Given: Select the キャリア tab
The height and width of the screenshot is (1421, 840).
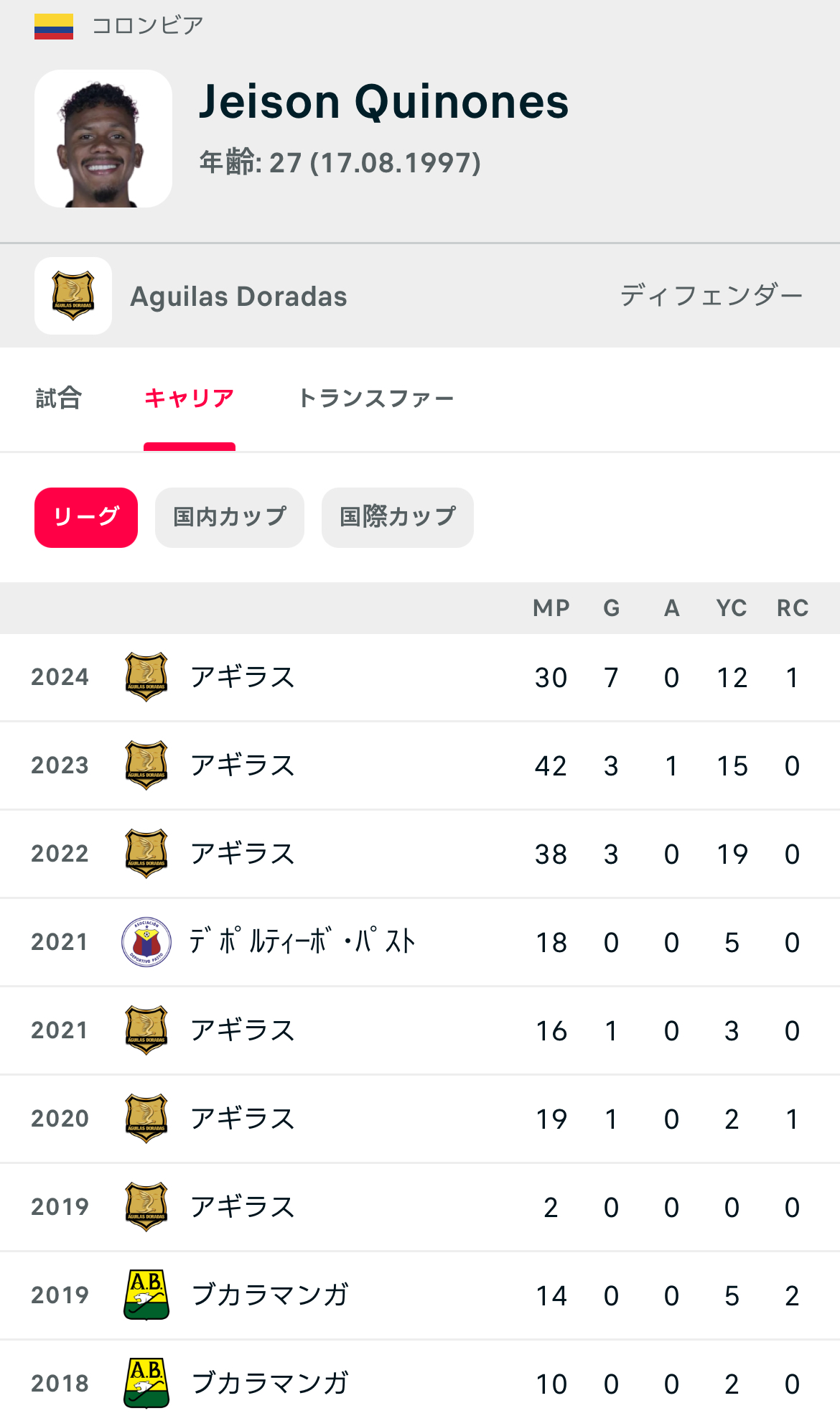Looking at the screenshot, I should point(190,398).
